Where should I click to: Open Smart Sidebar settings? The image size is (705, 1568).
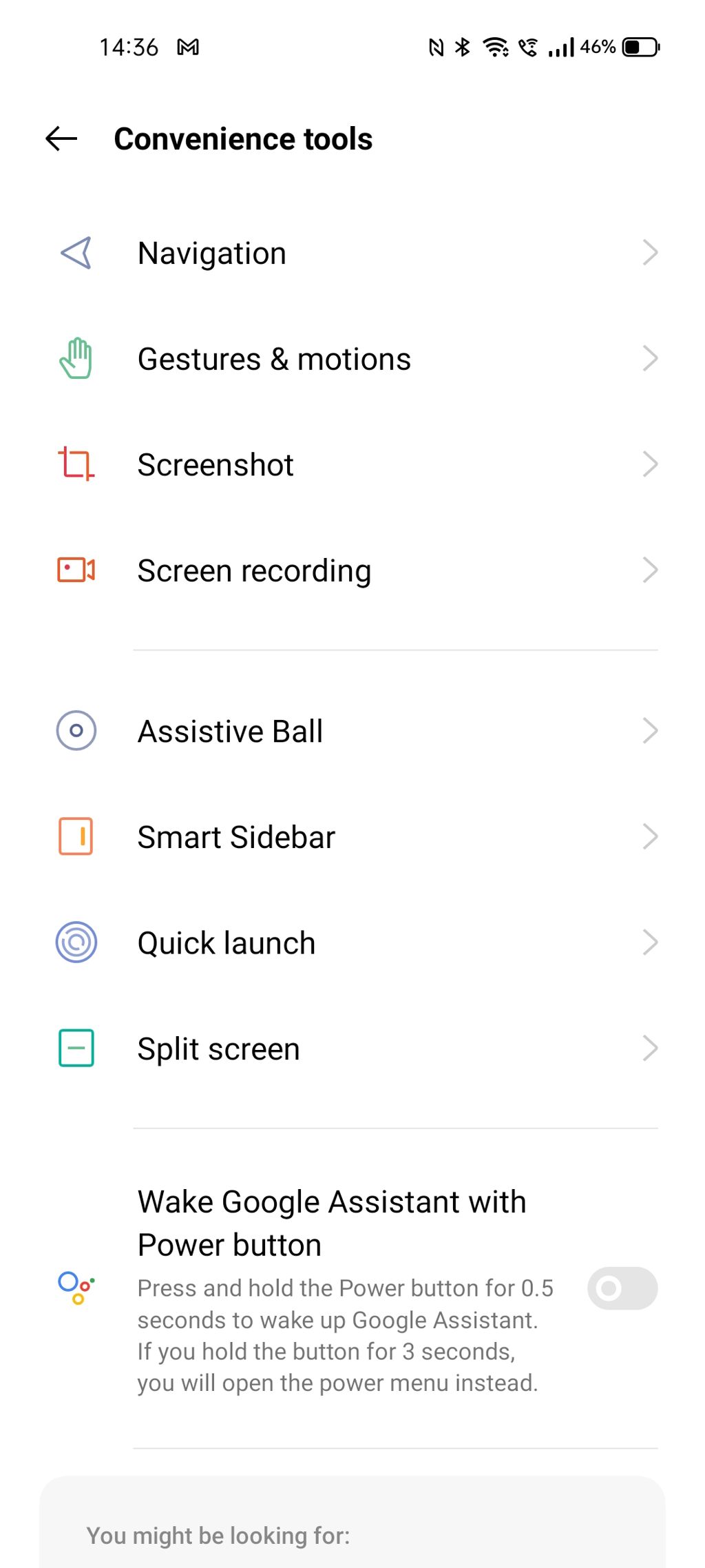pyautogui.click(x=351, y=837)
